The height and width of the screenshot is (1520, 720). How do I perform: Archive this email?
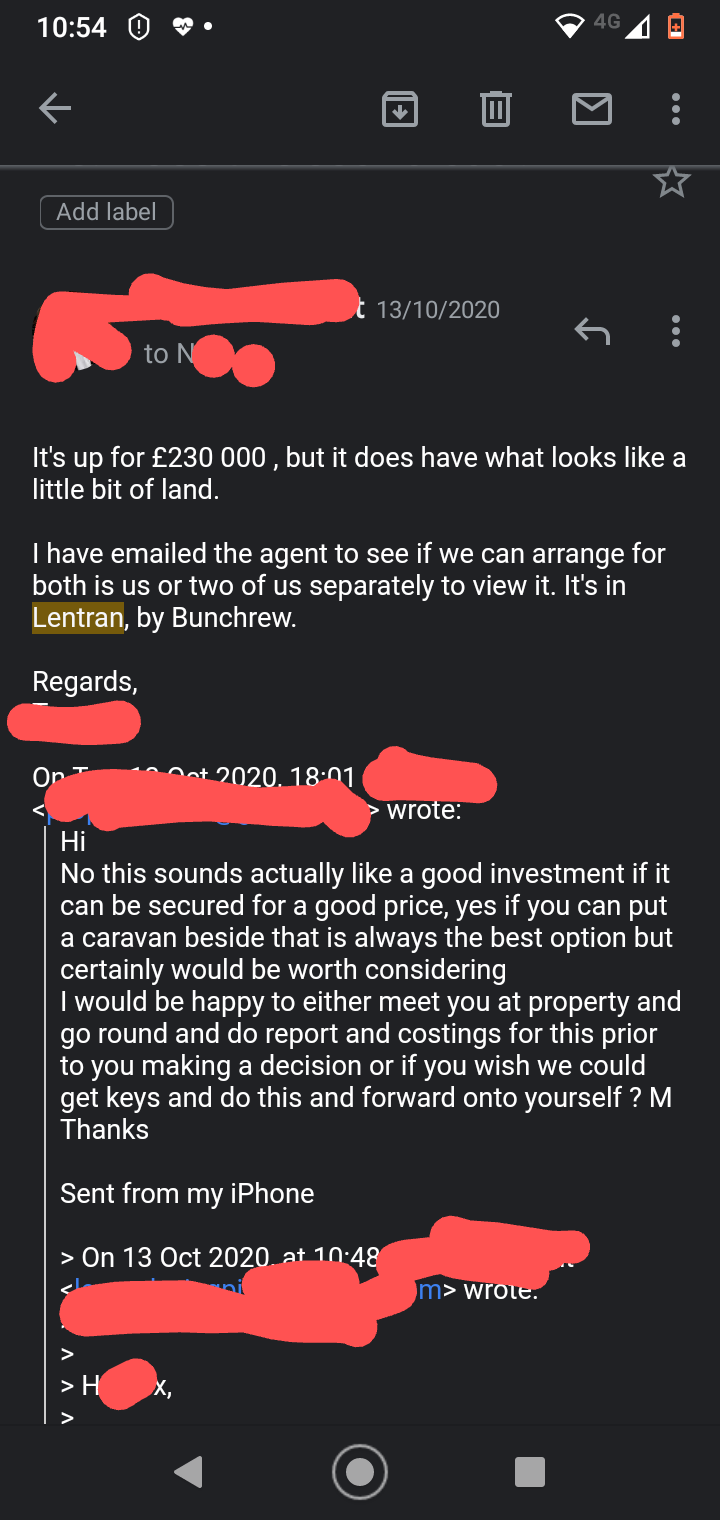pyautogui.click(x=400, y=108)
